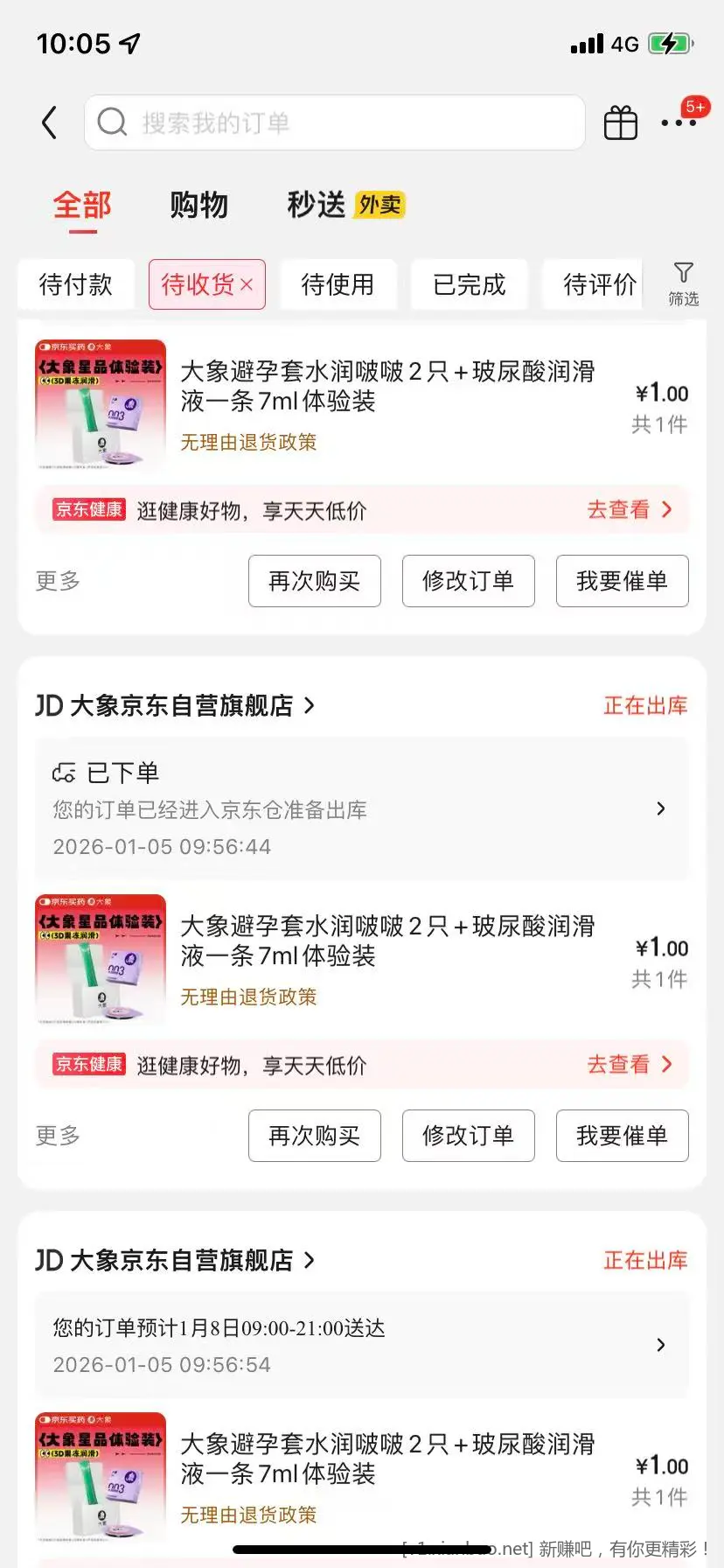Tap the back arrow icon

[x=48, y=122]
